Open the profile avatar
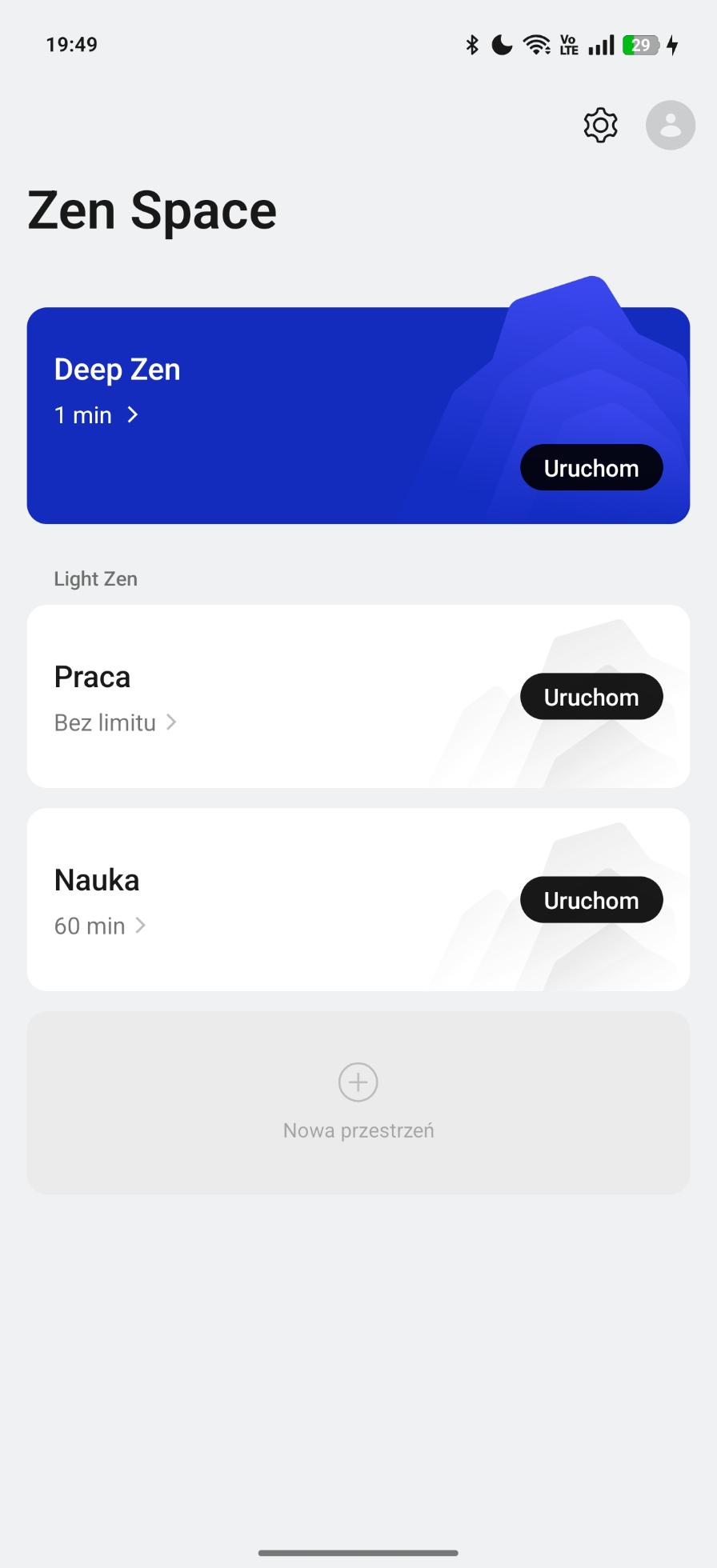 tap(670, 126)
